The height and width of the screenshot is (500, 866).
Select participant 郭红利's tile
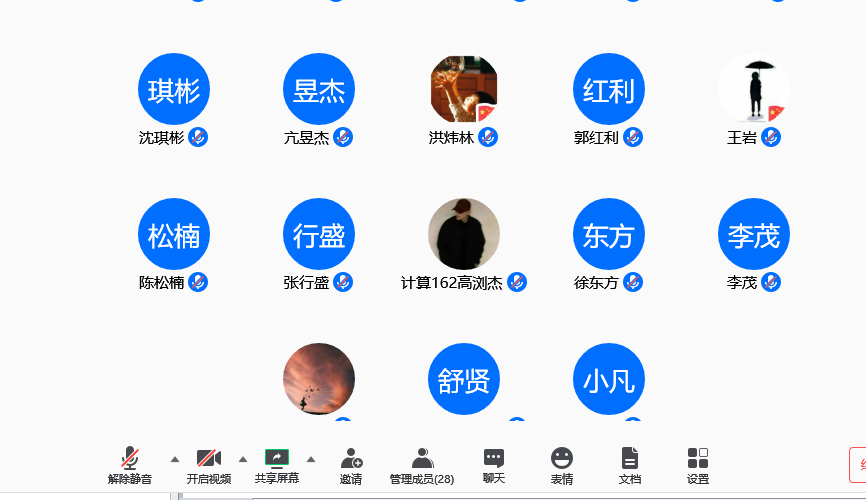pyautogui.click(x=609, y=90)
